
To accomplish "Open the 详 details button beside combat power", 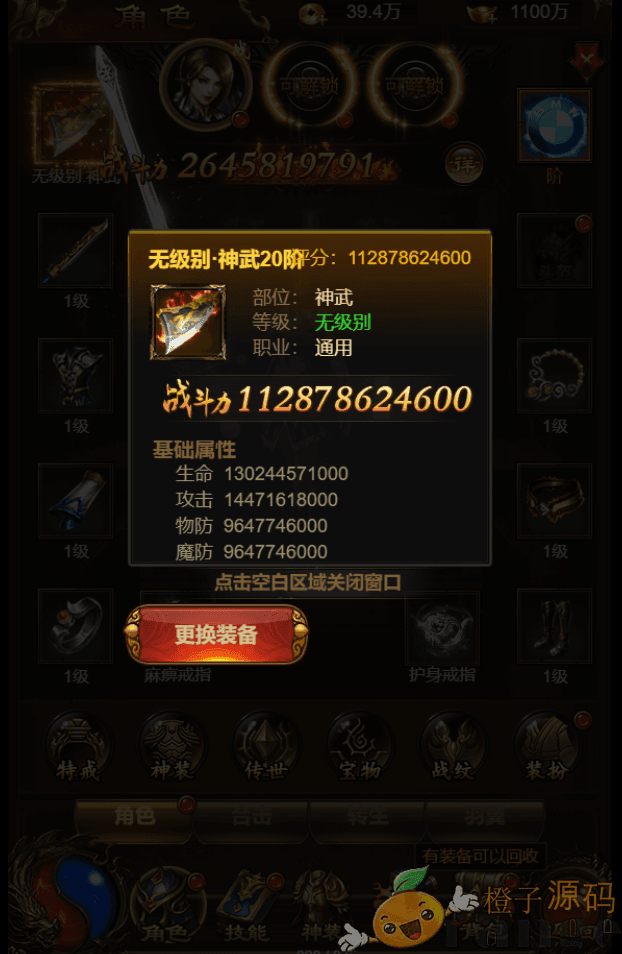I will click(464, 162).
